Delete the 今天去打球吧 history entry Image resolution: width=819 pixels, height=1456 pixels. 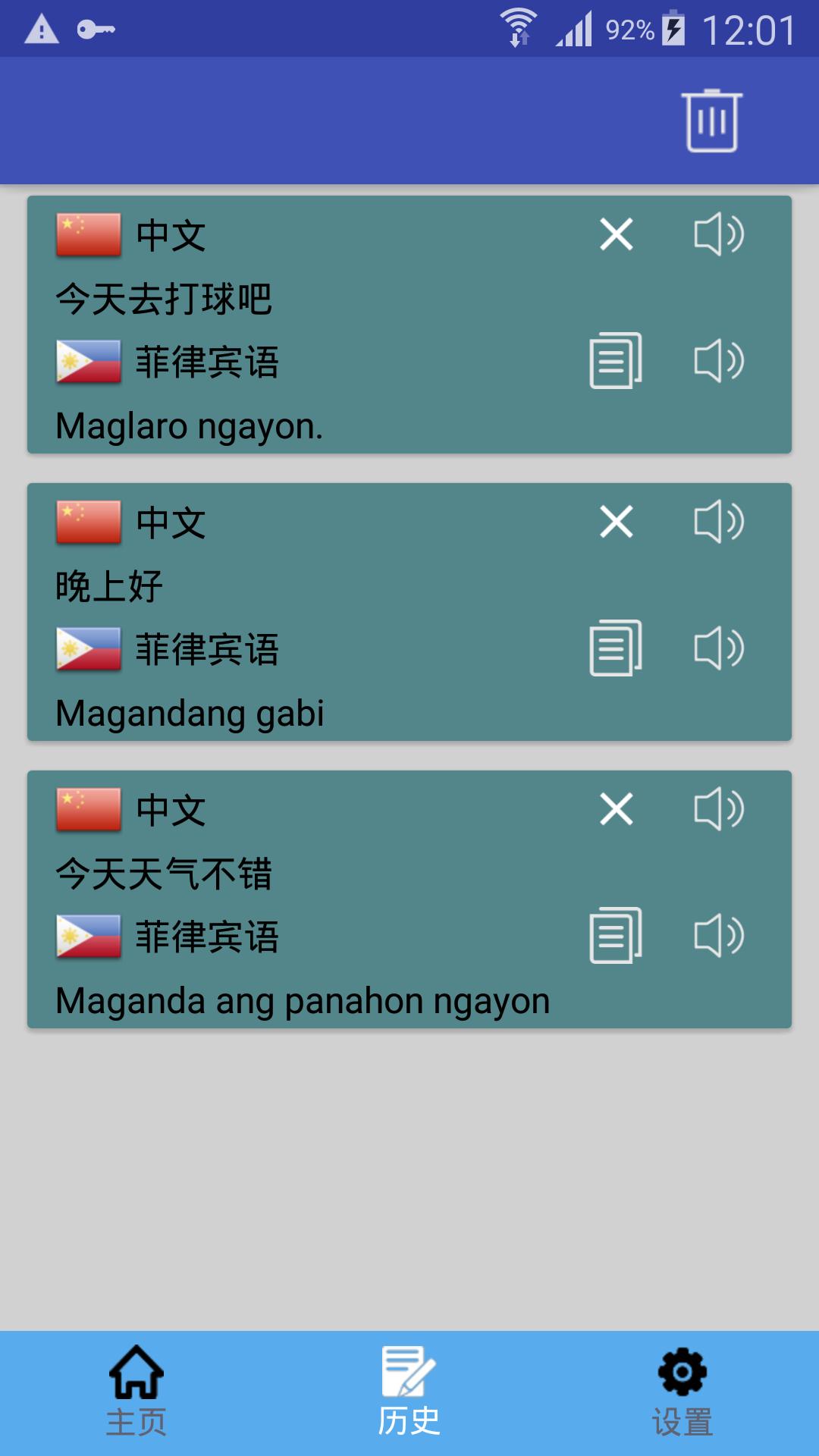pos(617,234)
